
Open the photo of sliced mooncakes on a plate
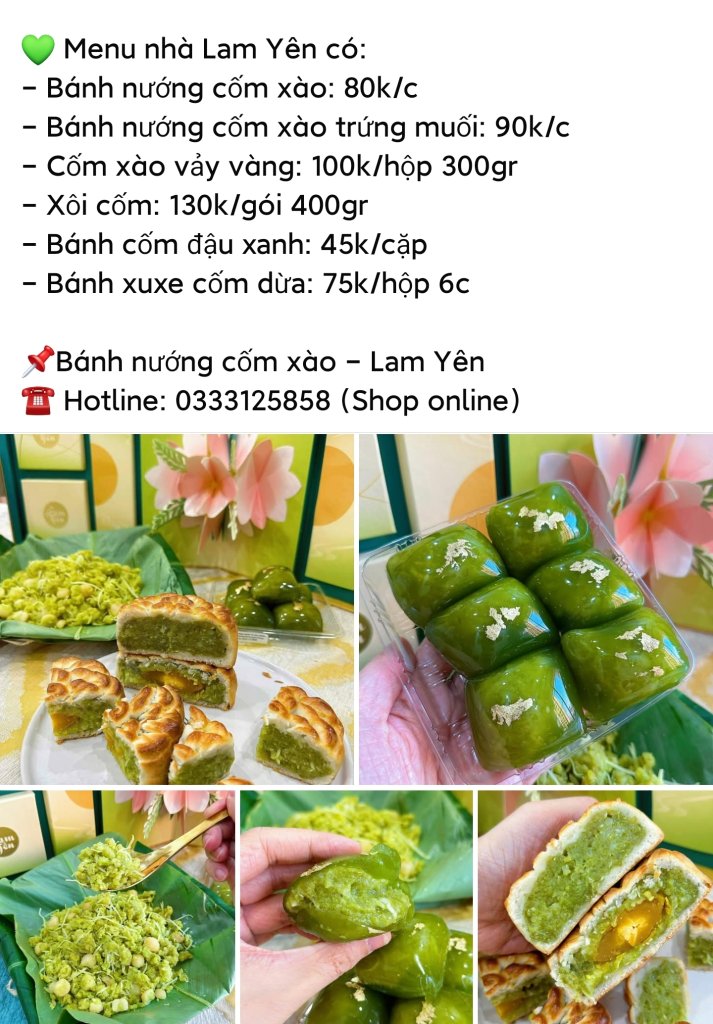point(177,609)
